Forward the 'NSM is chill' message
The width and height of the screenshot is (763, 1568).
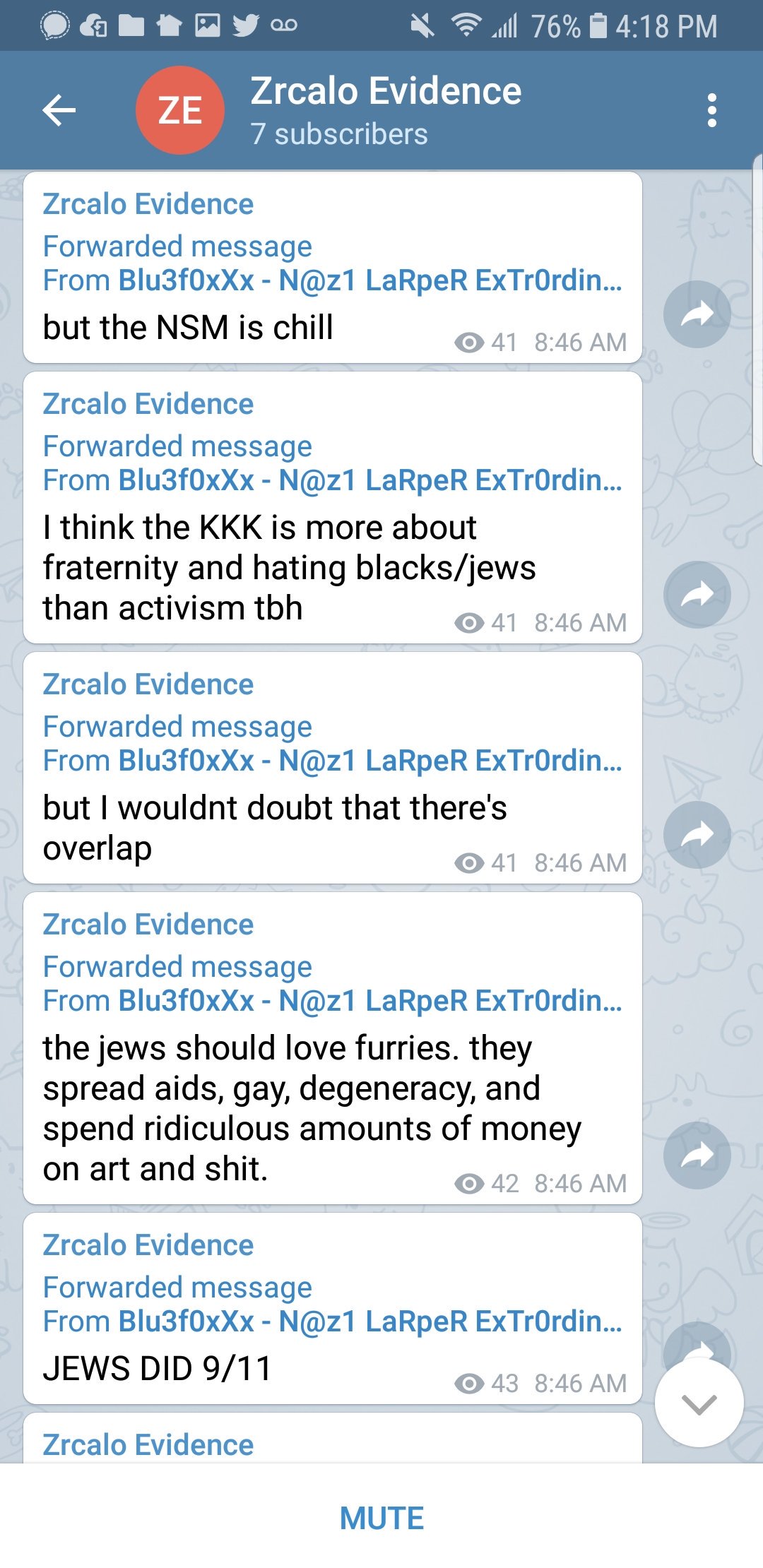(x=697, y=314)
